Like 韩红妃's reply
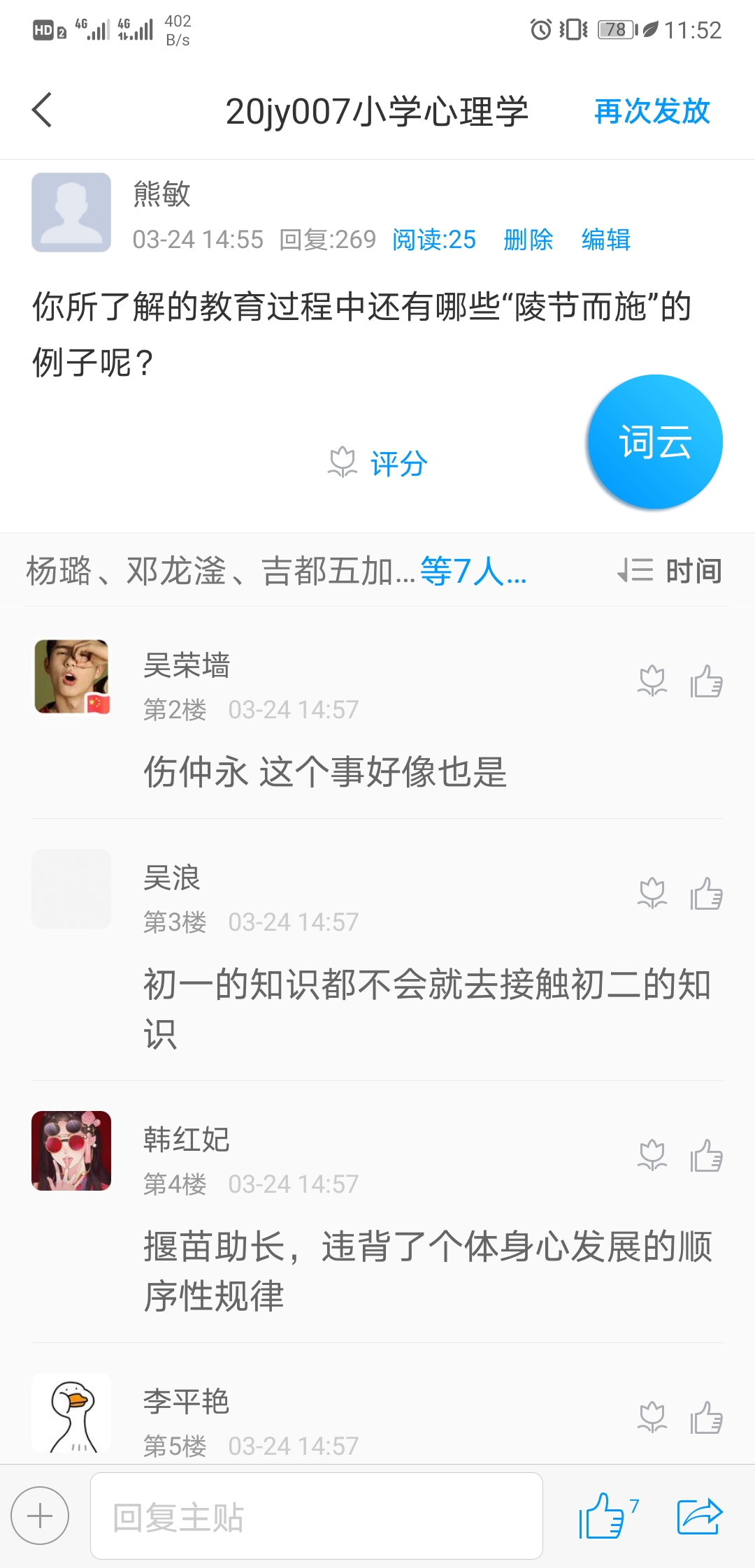The width and height of the screenshot is (755, 1568). pos(706,1156)
